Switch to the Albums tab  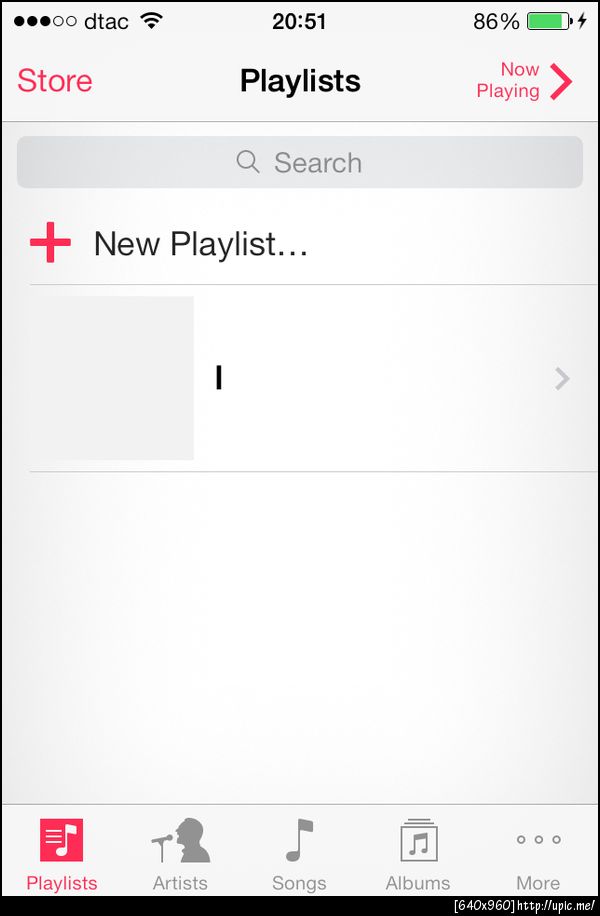click(418, 853)
